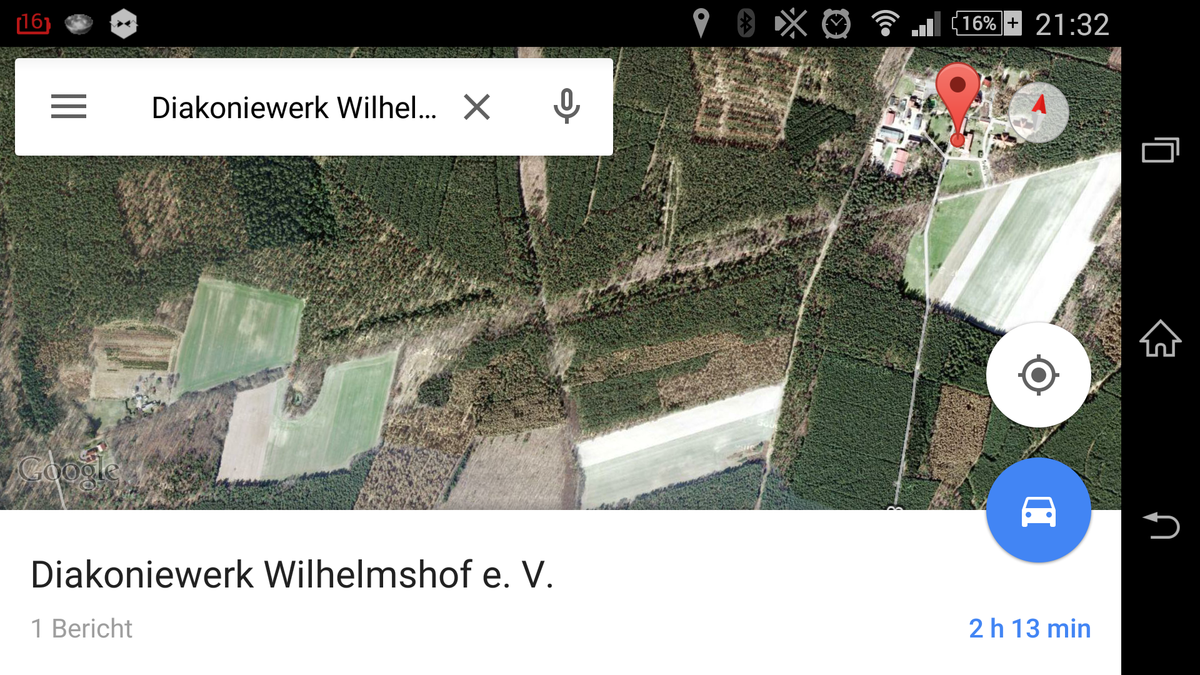Start voice search with microphone
This screenshot has width=1200, height=675.
pyautogui.click(x=566, y=107)
